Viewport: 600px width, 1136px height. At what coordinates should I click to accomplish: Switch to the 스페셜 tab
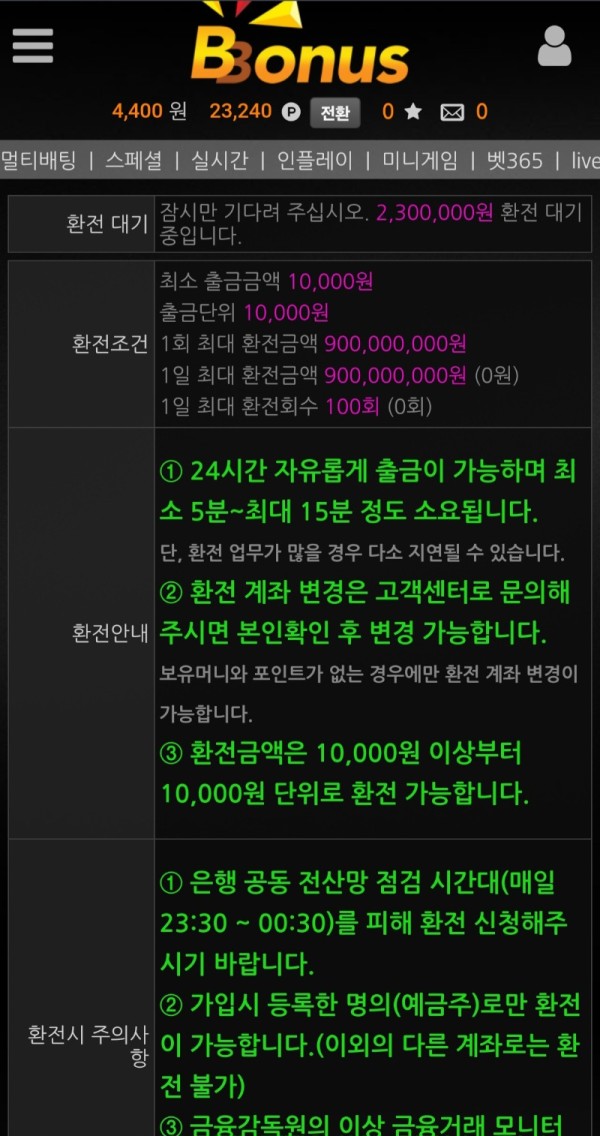coord(133,160)
